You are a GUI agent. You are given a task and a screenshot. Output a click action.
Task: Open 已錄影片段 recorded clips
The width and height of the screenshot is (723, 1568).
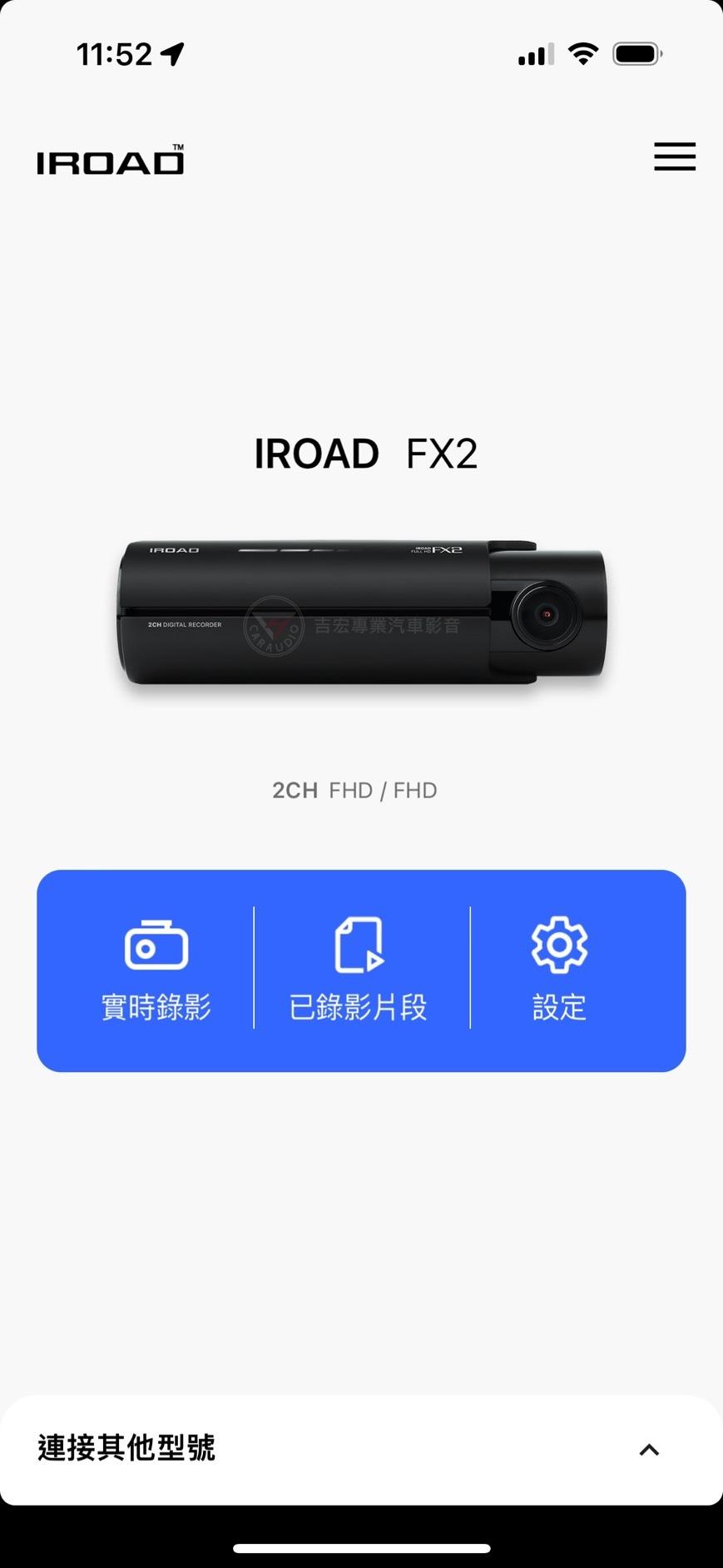[359, 970]
